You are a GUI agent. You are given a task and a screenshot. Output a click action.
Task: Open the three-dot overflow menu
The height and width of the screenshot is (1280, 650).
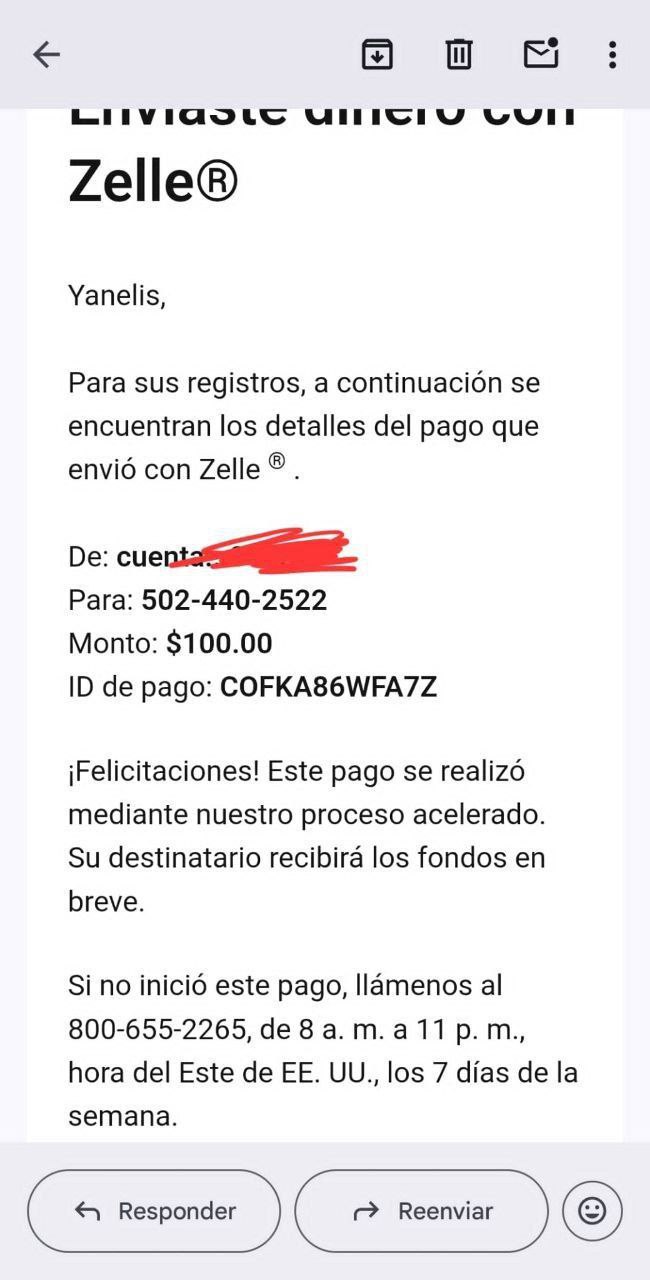(x=612, y=54)
